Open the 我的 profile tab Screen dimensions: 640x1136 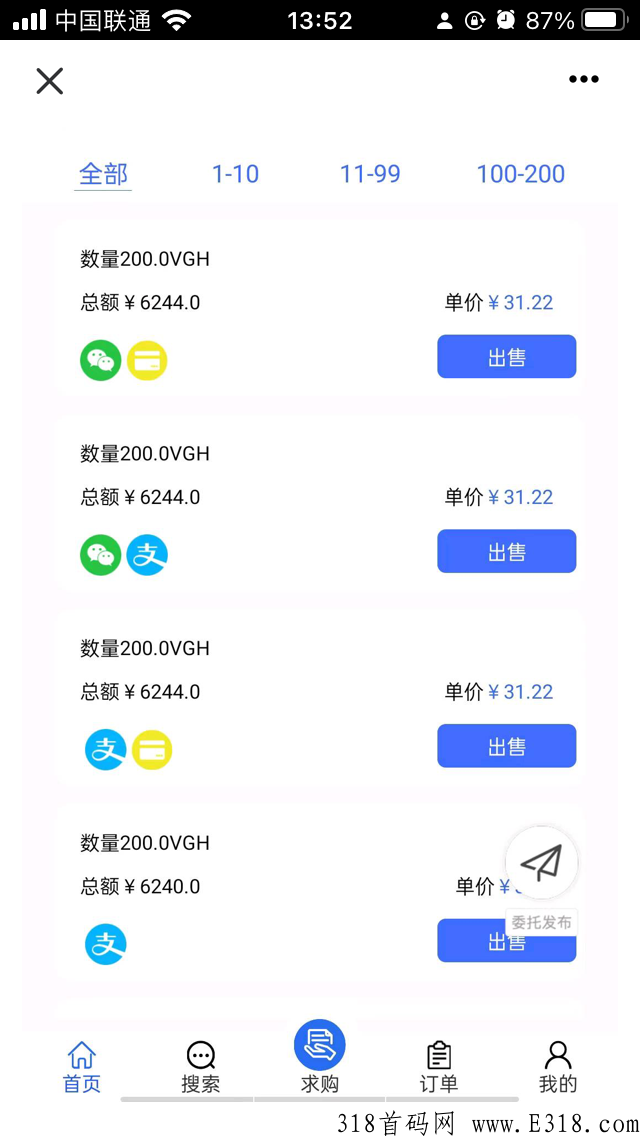557,1067
